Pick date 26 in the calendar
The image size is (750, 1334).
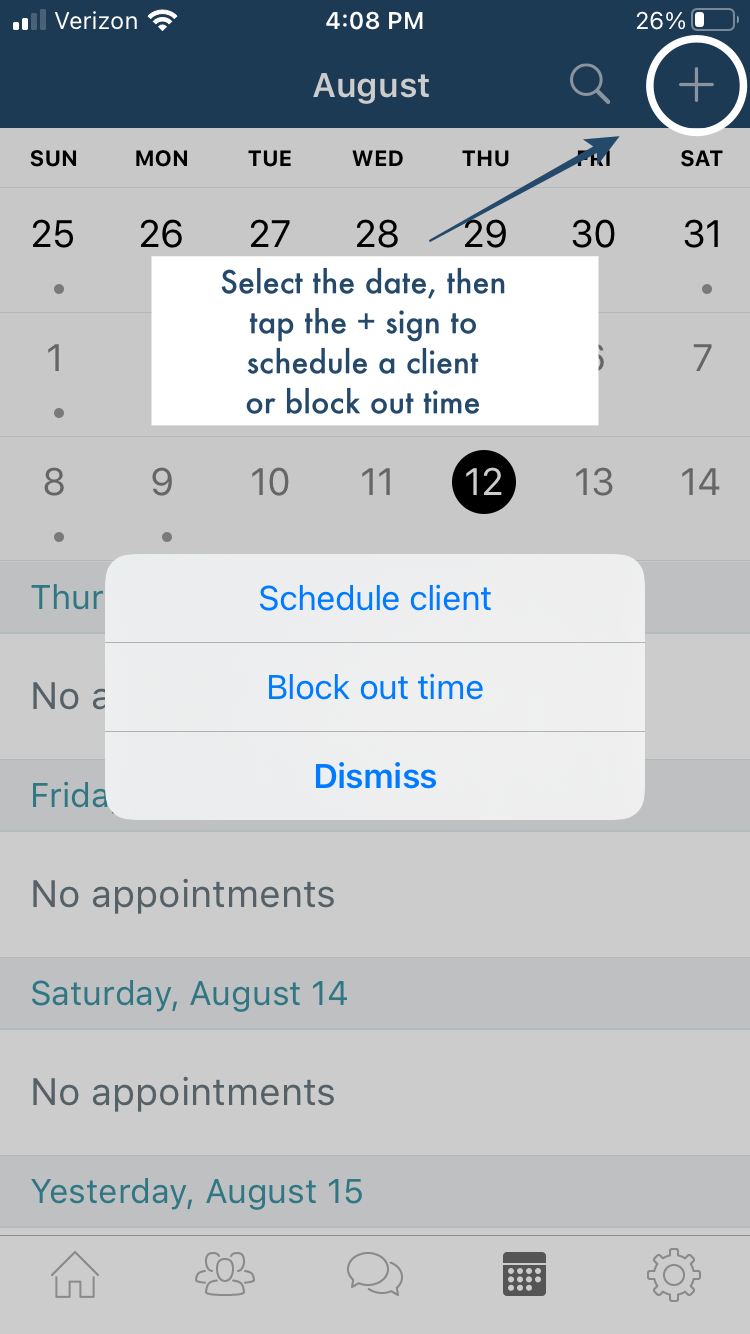[x=161, y=234]
